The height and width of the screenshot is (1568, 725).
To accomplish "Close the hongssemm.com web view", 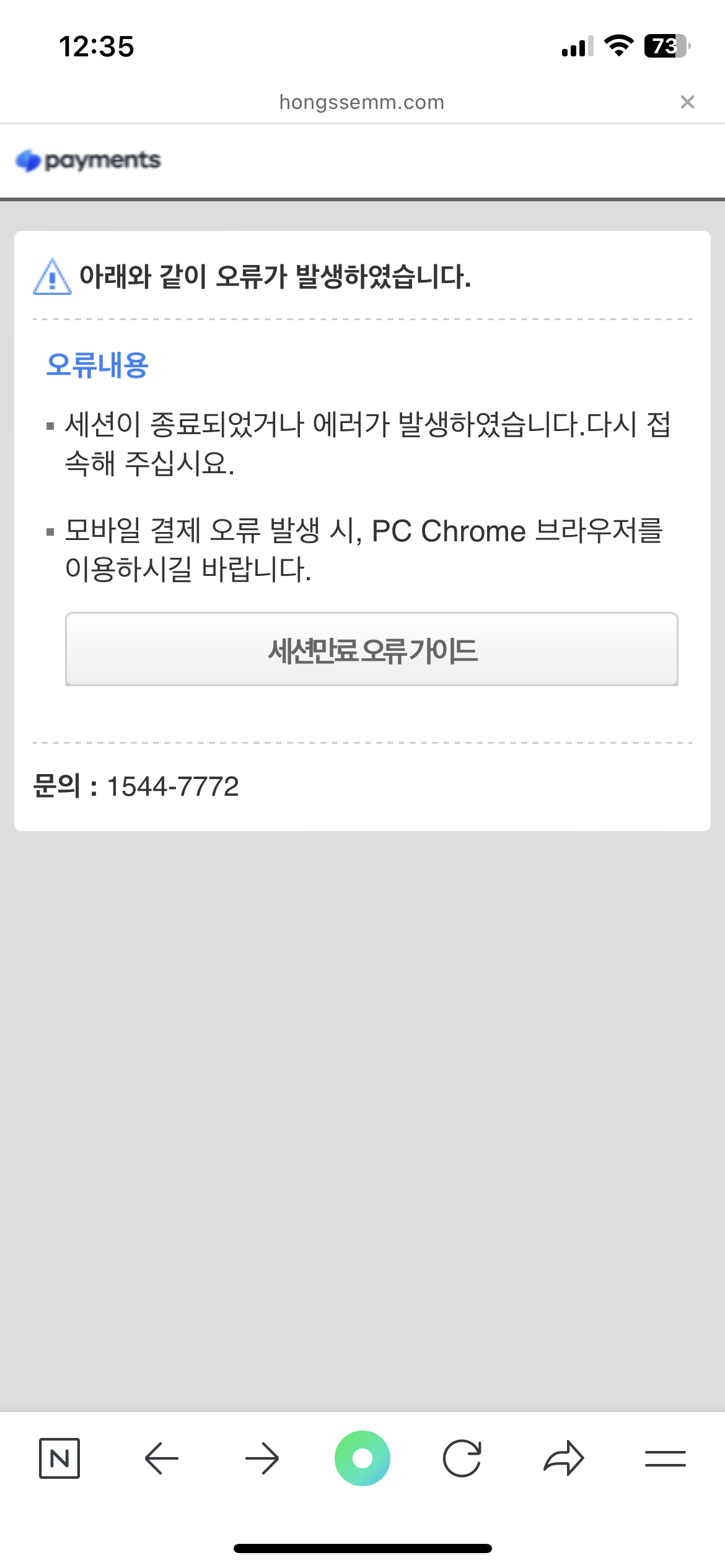I will pos(687,102).
